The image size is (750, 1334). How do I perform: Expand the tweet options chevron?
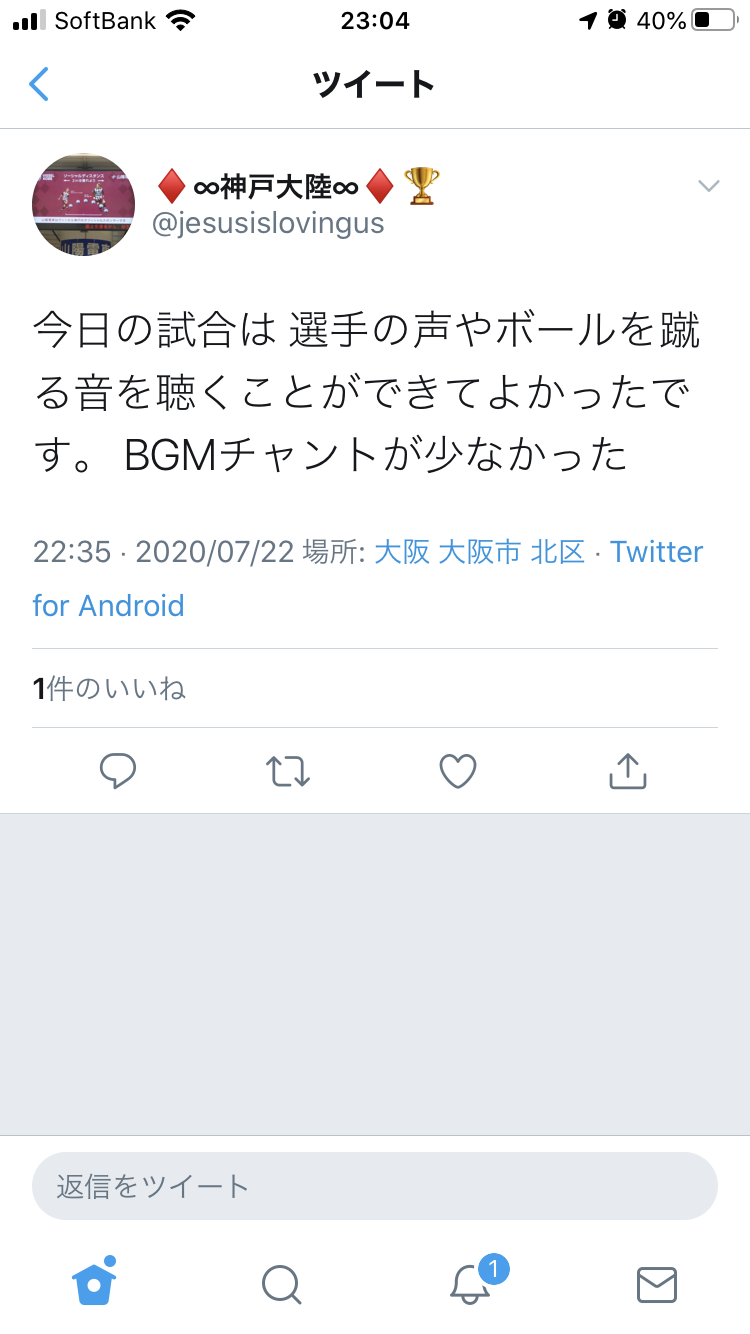[708, 185]
